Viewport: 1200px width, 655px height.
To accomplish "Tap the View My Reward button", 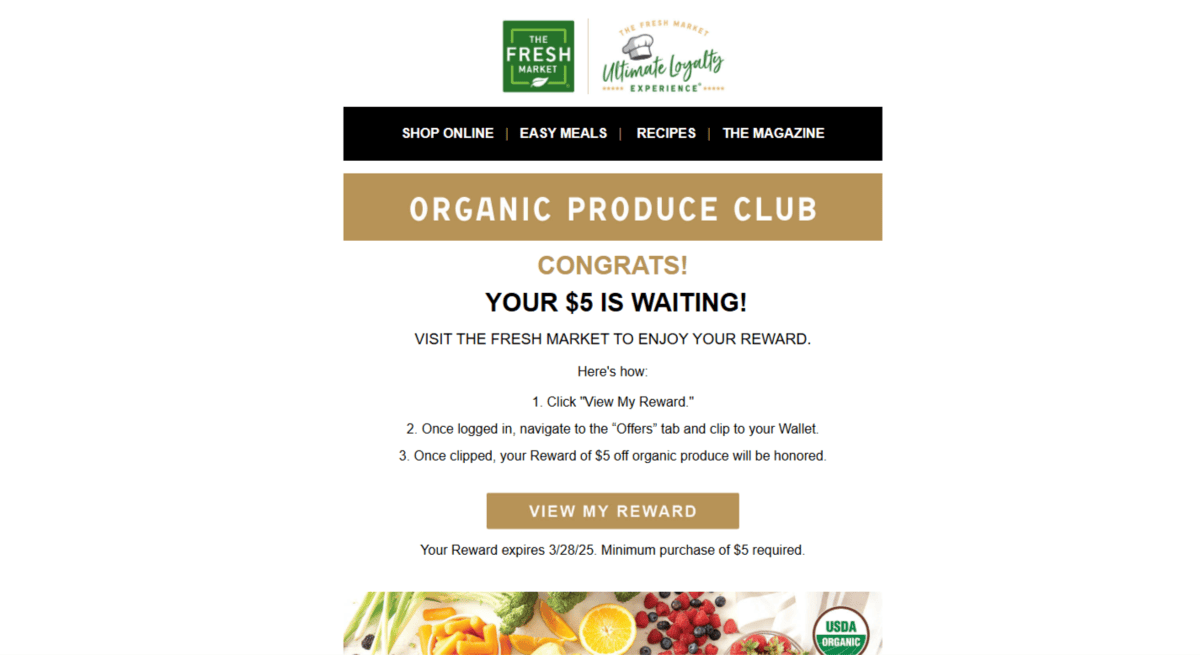I will click(612, 511).
